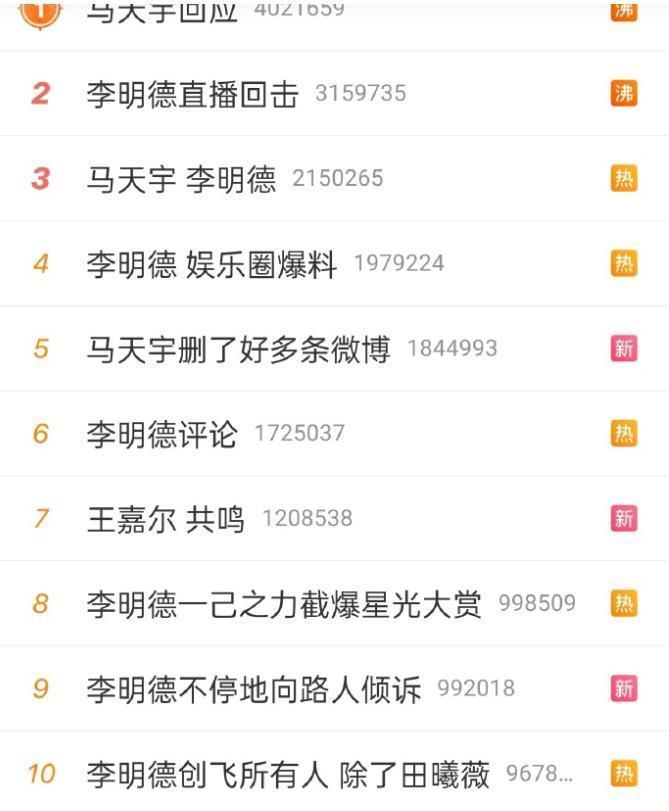The width and height of the screenshot is (669, 811).
Task: Open 李明德一己之力截爆星光大赏 topic
Action: pyautogui.click(x=283, y=604)
